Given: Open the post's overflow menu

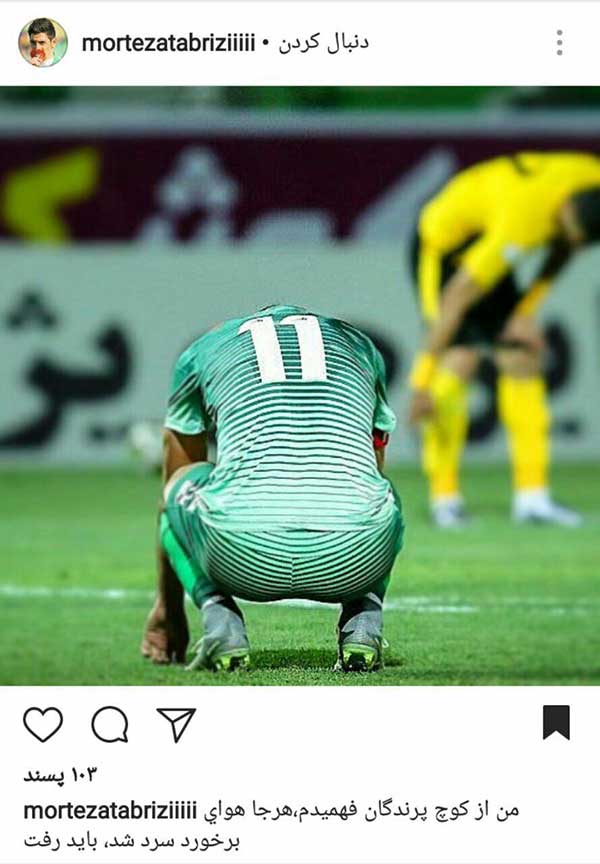Looking at the screenshot, I should click(559, 43).
